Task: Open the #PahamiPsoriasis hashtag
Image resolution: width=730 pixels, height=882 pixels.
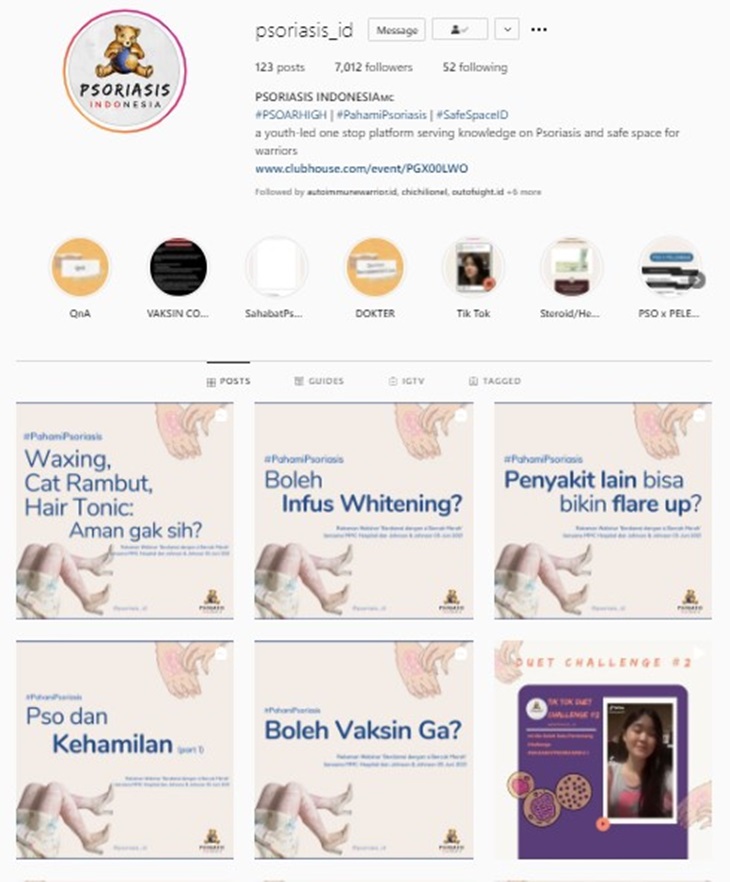Action: (x=385, y=115)
